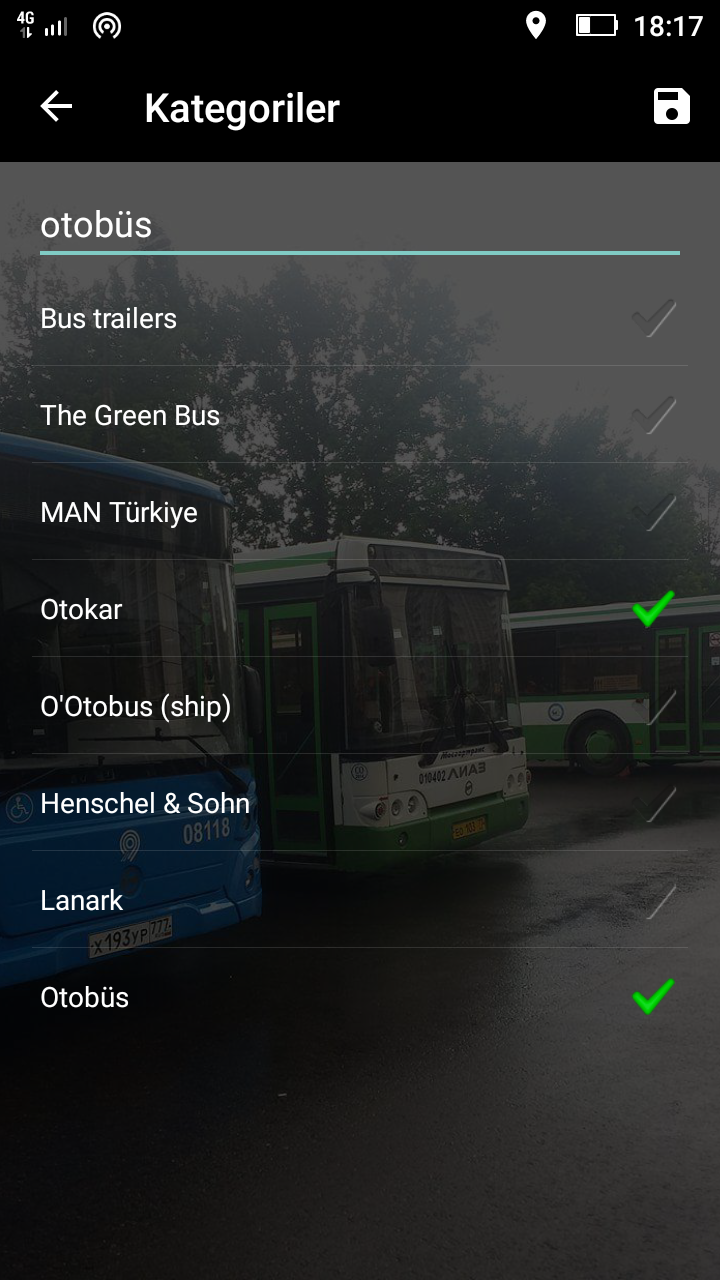This screenshot has width=720, height=1280.
Task: Uncheck the Otobüs category
Action: click(653, 997)
